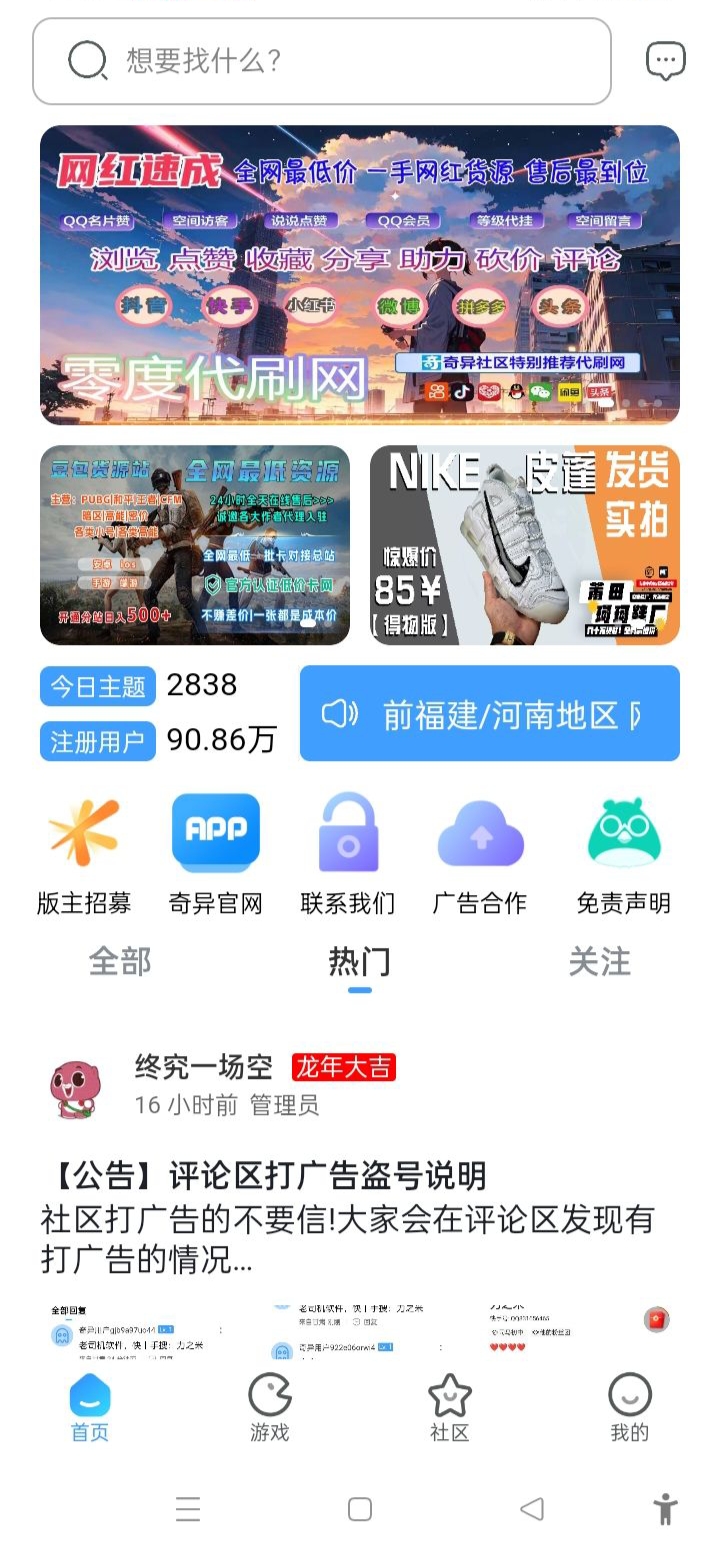This screenshot has width=720, height=1553.
Task: Switch to the 全部 tab
Action: (120, 962)
